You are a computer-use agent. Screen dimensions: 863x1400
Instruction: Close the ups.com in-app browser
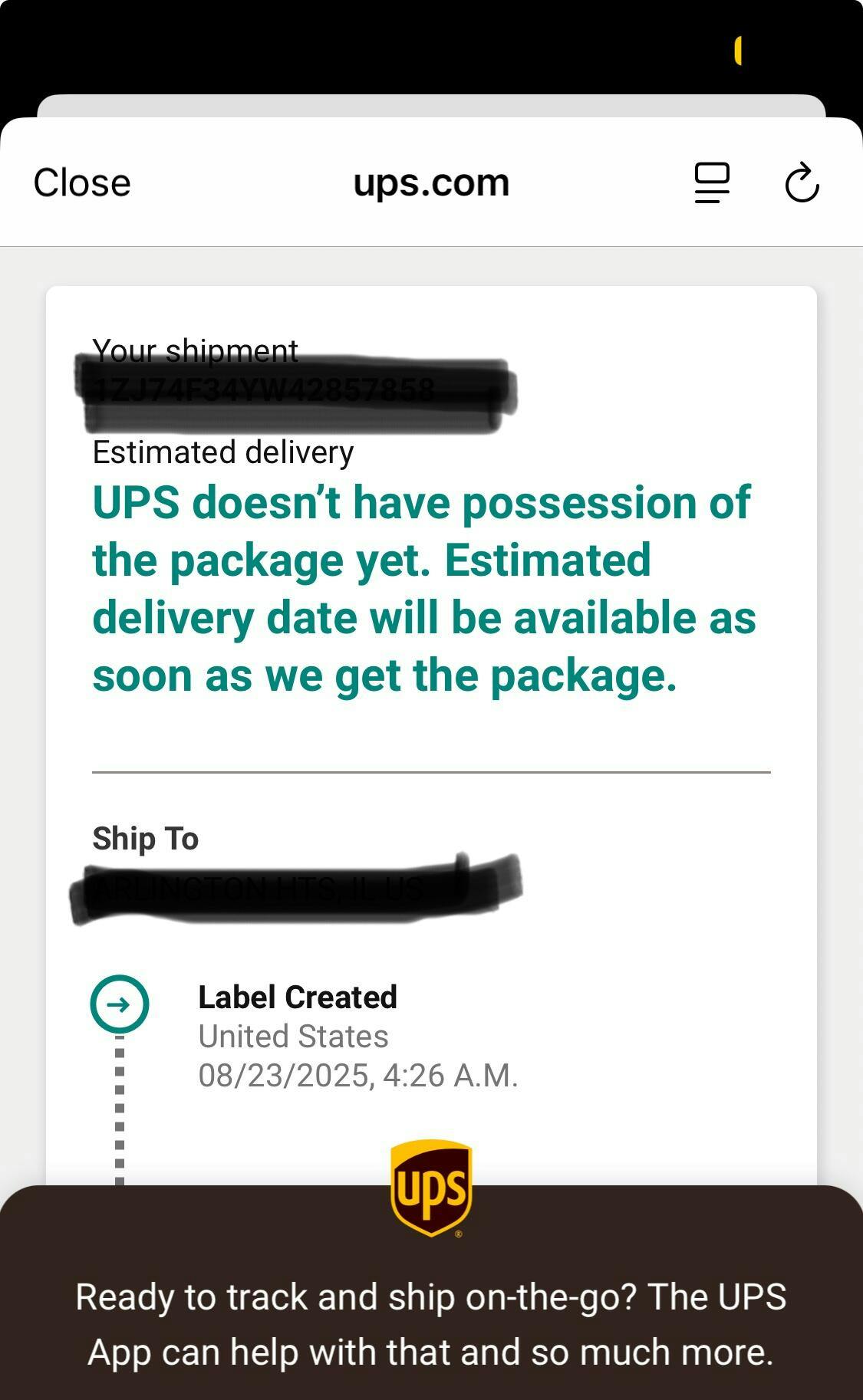pos(82,183)
